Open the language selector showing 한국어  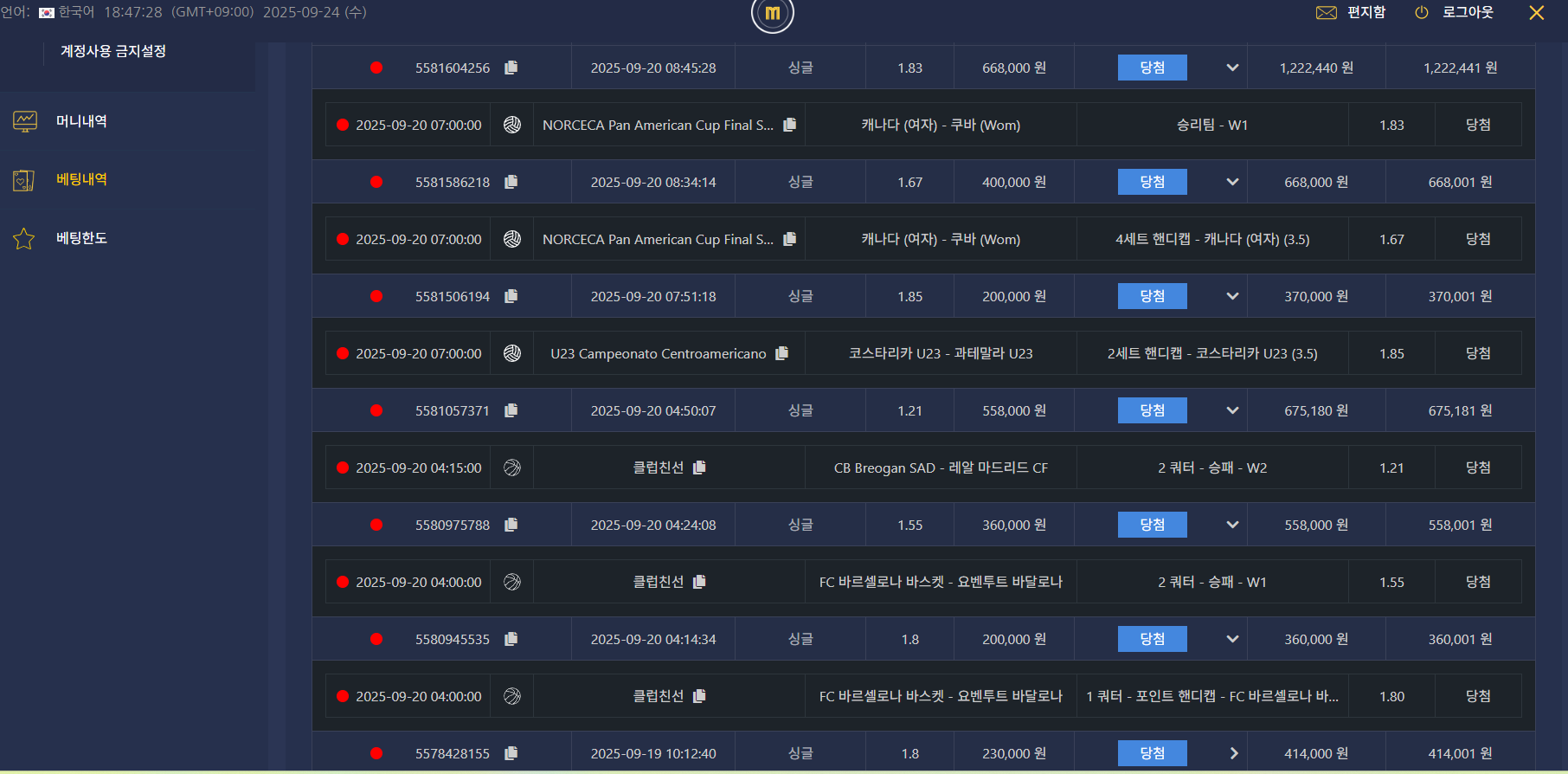pyautogui.click(x=67, y=12)
